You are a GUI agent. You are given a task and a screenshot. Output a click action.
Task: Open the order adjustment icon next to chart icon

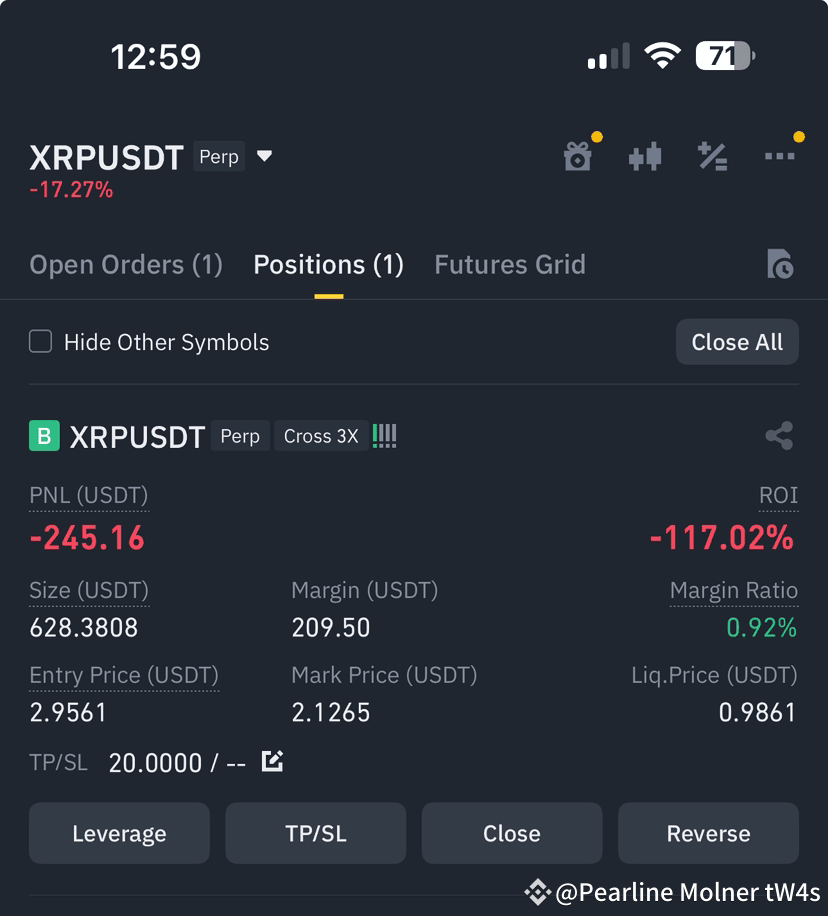pos(712,156)
